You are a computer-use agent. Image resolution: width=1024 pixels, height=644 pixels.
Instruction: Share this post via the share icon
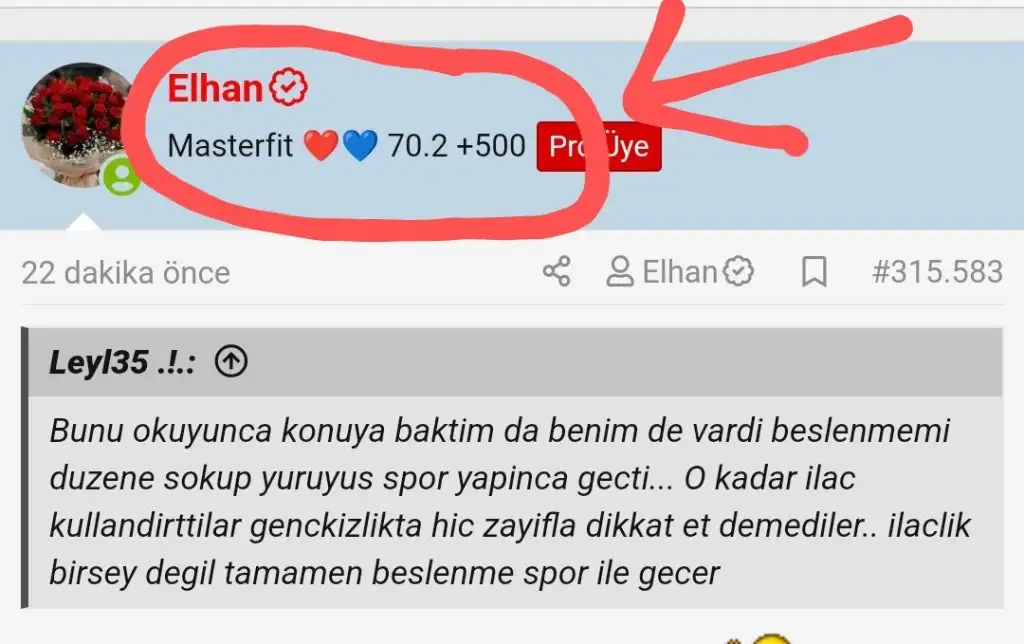click(x=556, y=271)
